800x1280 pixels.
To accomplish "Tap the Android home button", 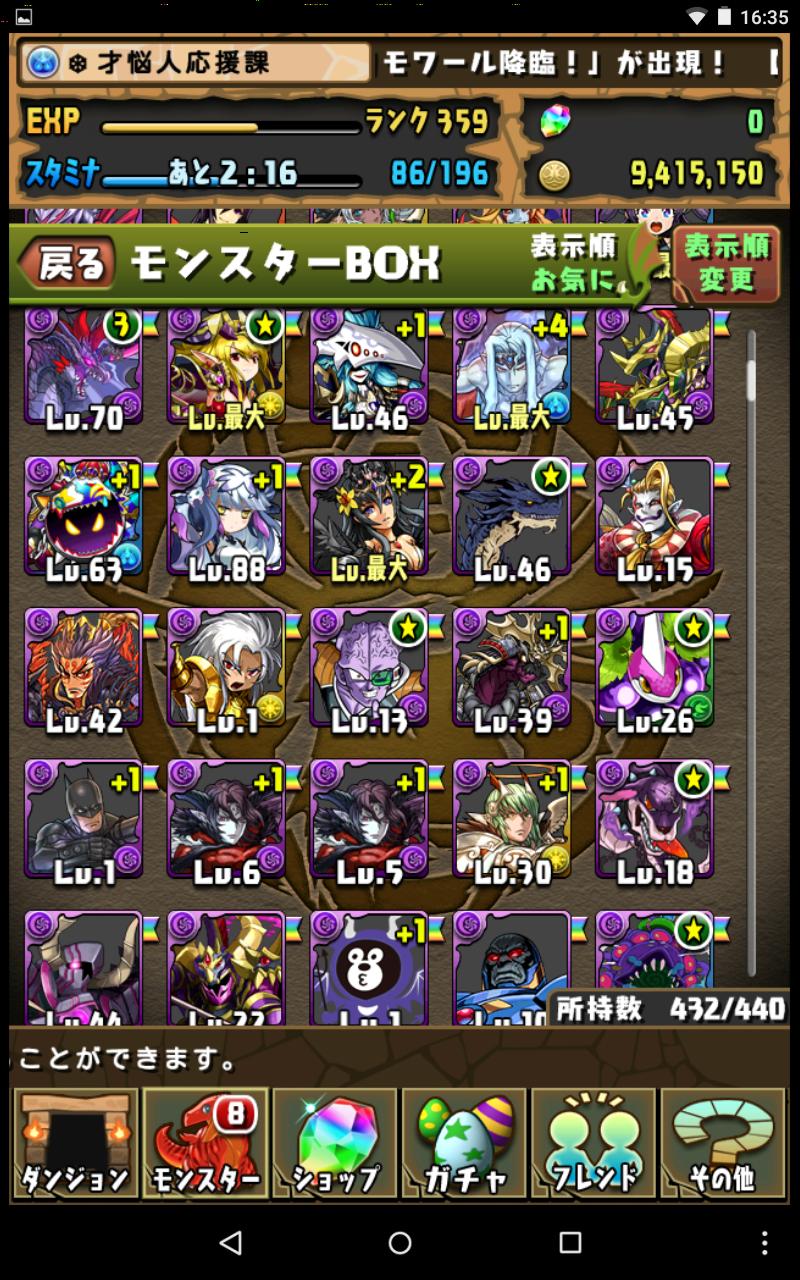I will [400, 1242].
